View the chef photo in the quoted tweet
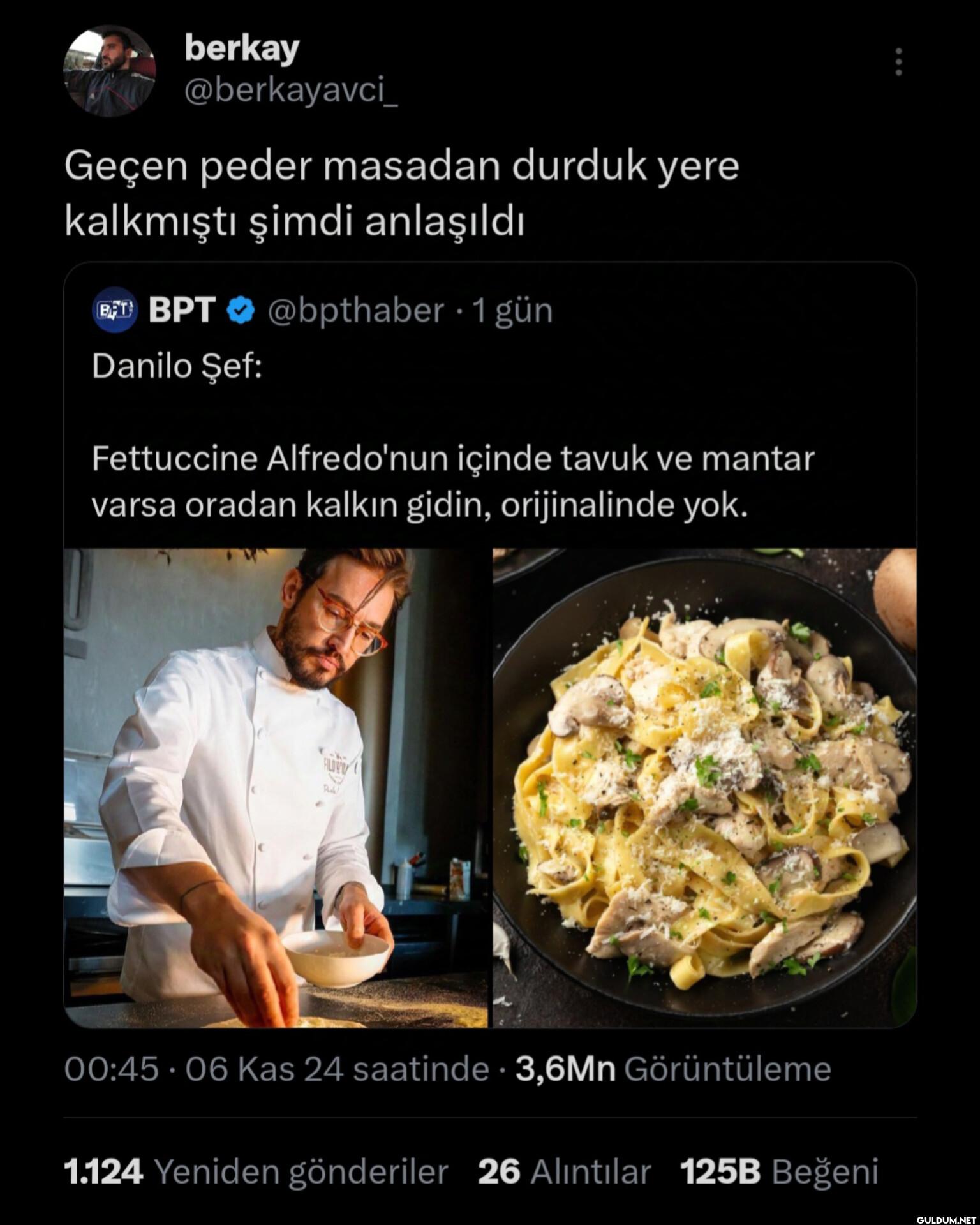 (x=276, y=787)
